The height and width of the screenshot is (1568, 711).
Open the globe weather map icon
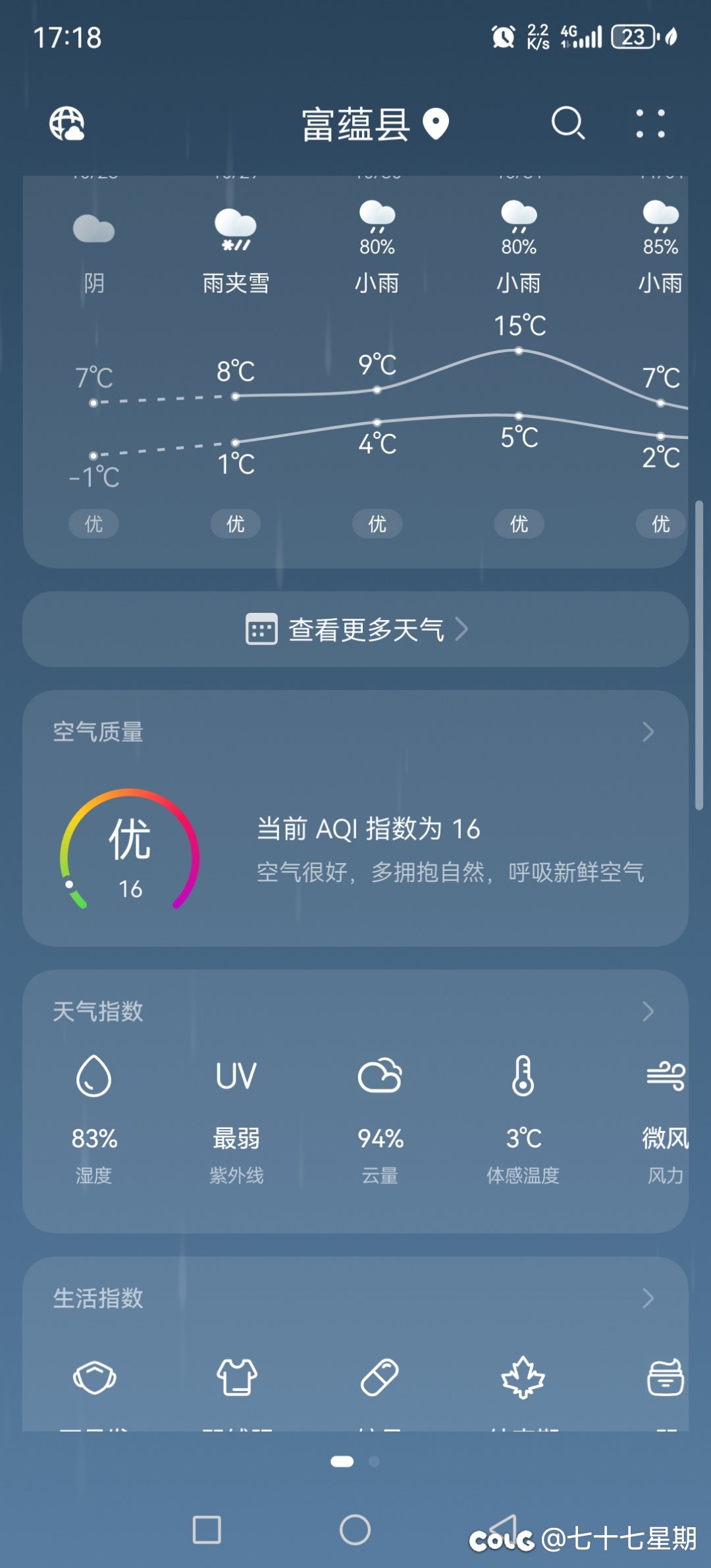[67, 124]
